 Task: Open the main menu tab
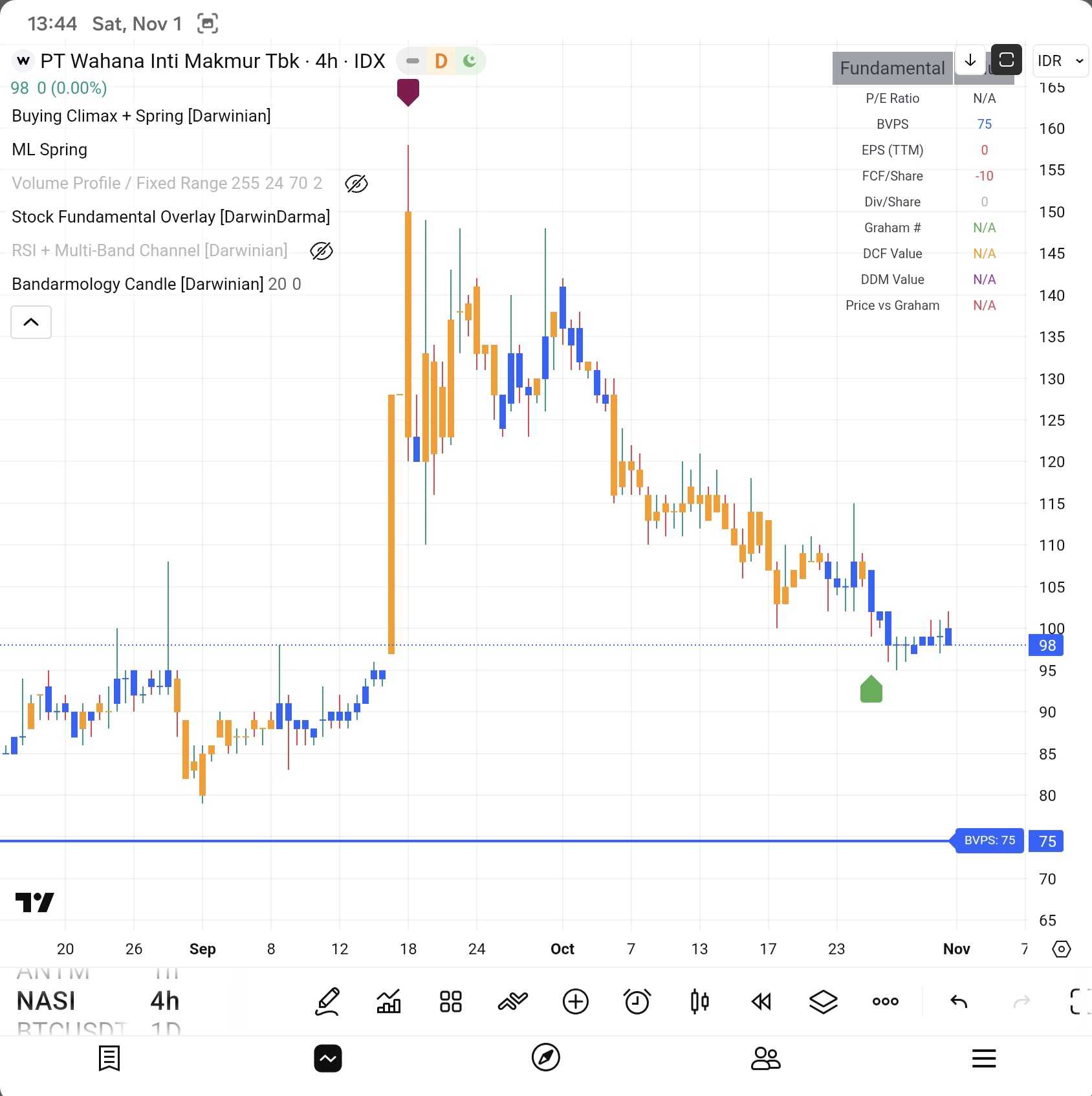(x=983, y=1058)
